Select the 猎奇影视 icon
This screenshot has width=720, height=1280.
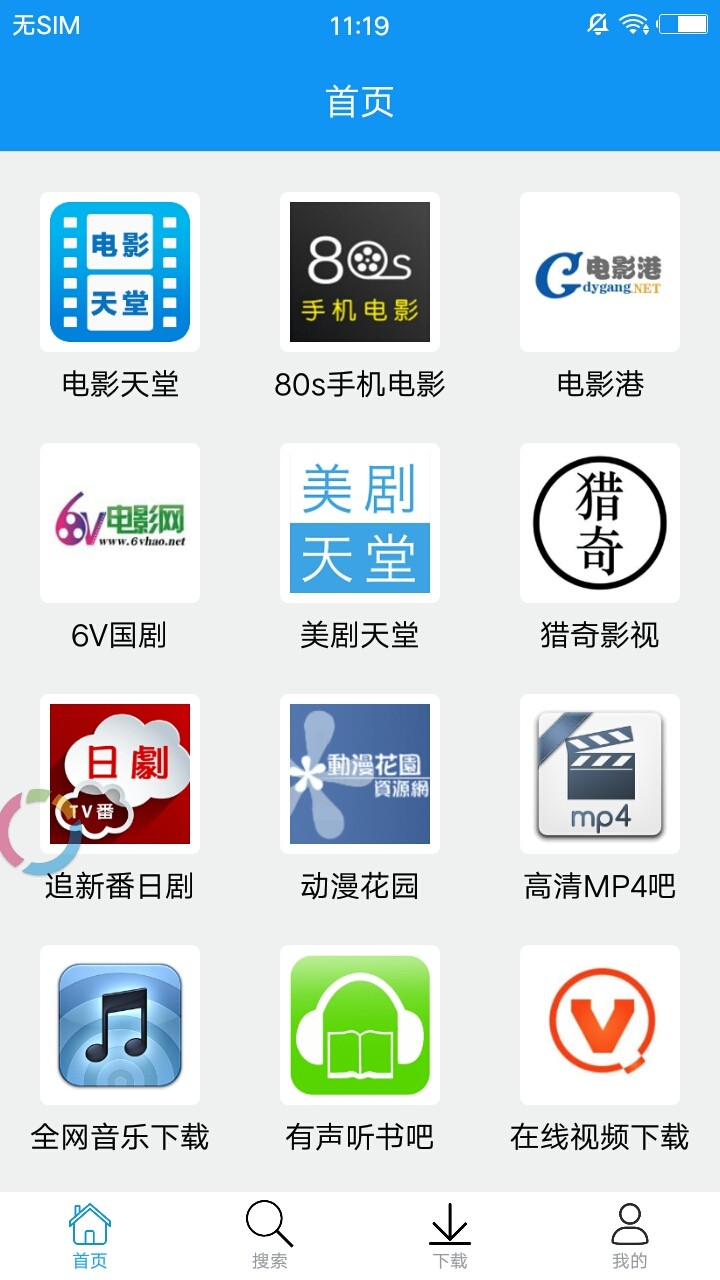click(x=599, y=522)
